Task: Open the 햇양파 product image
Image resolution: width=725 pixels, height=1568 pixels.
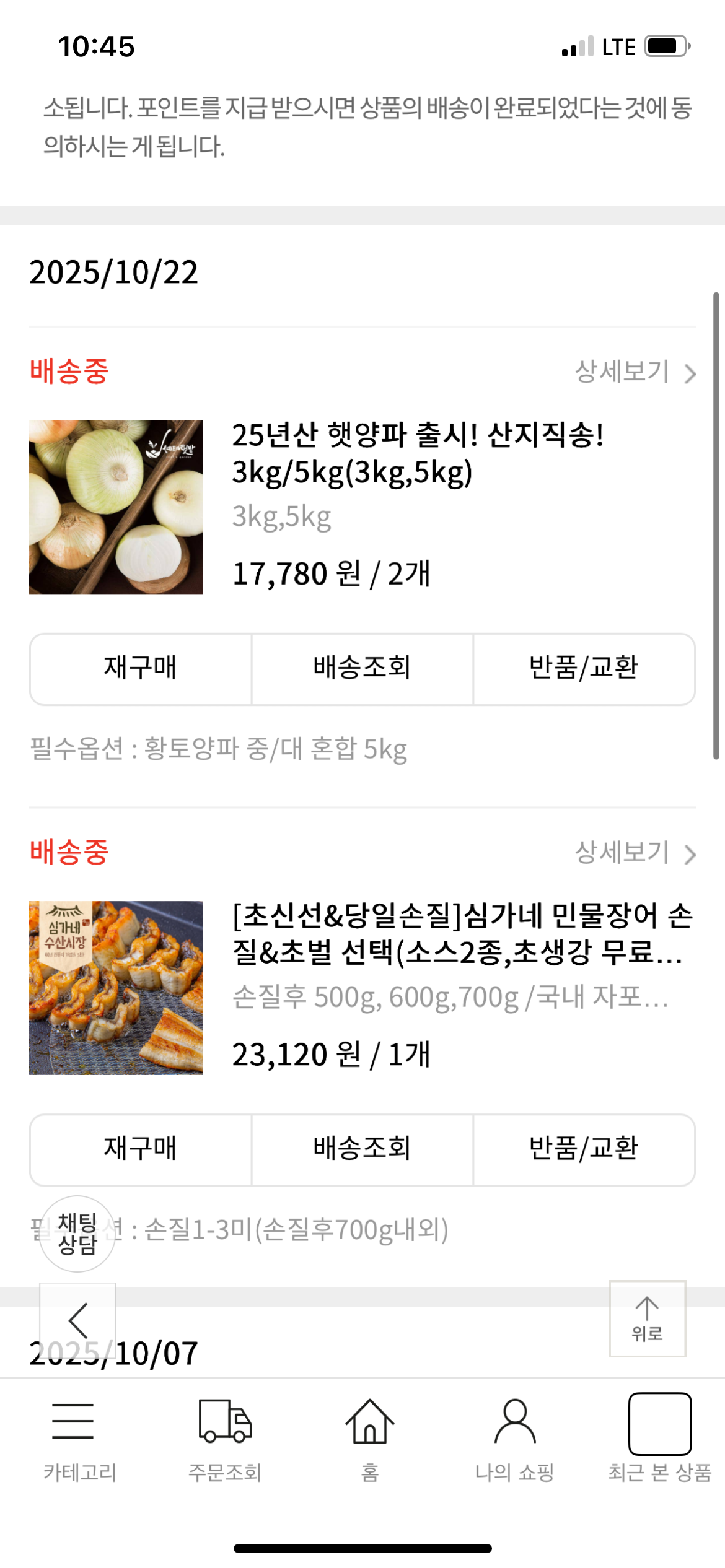Action: click(x=116, y=507)
